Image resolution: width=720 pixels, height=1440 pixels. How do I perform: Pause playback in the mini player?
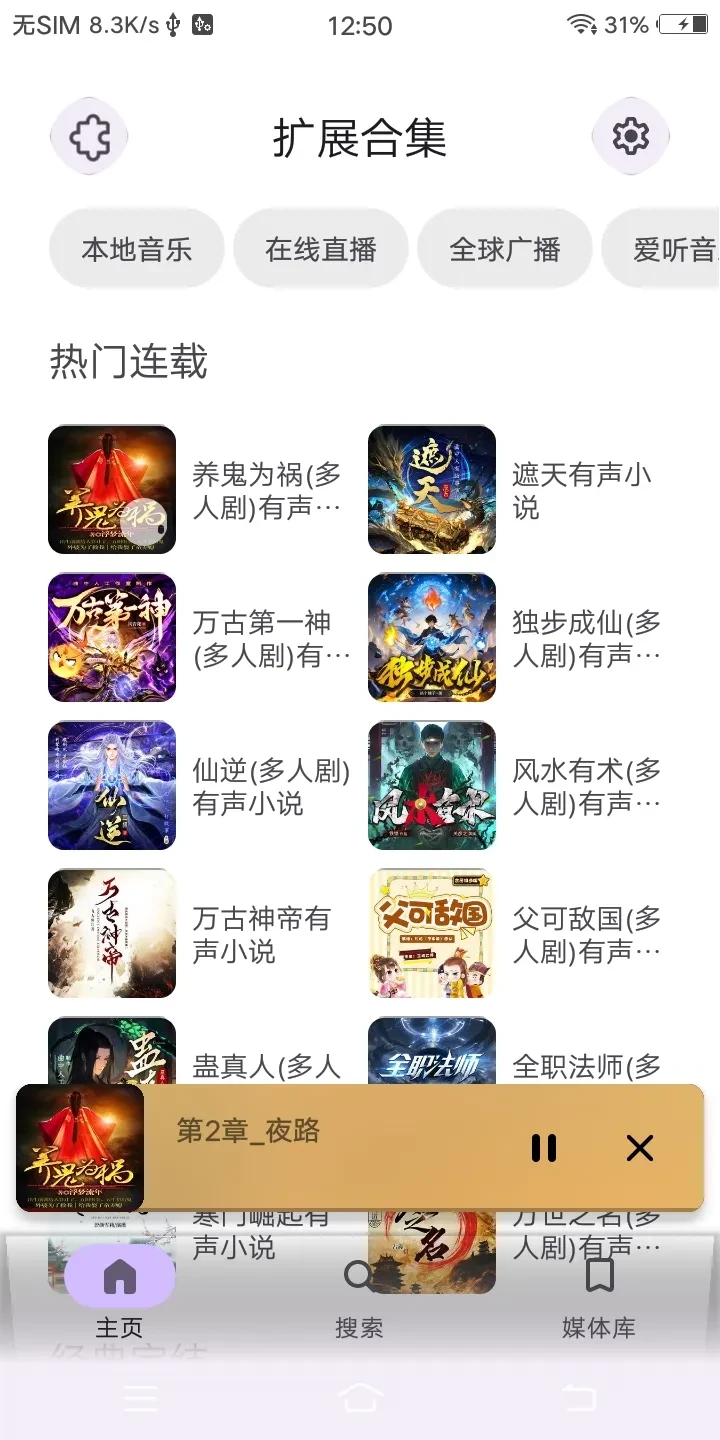click(543, 1148)
